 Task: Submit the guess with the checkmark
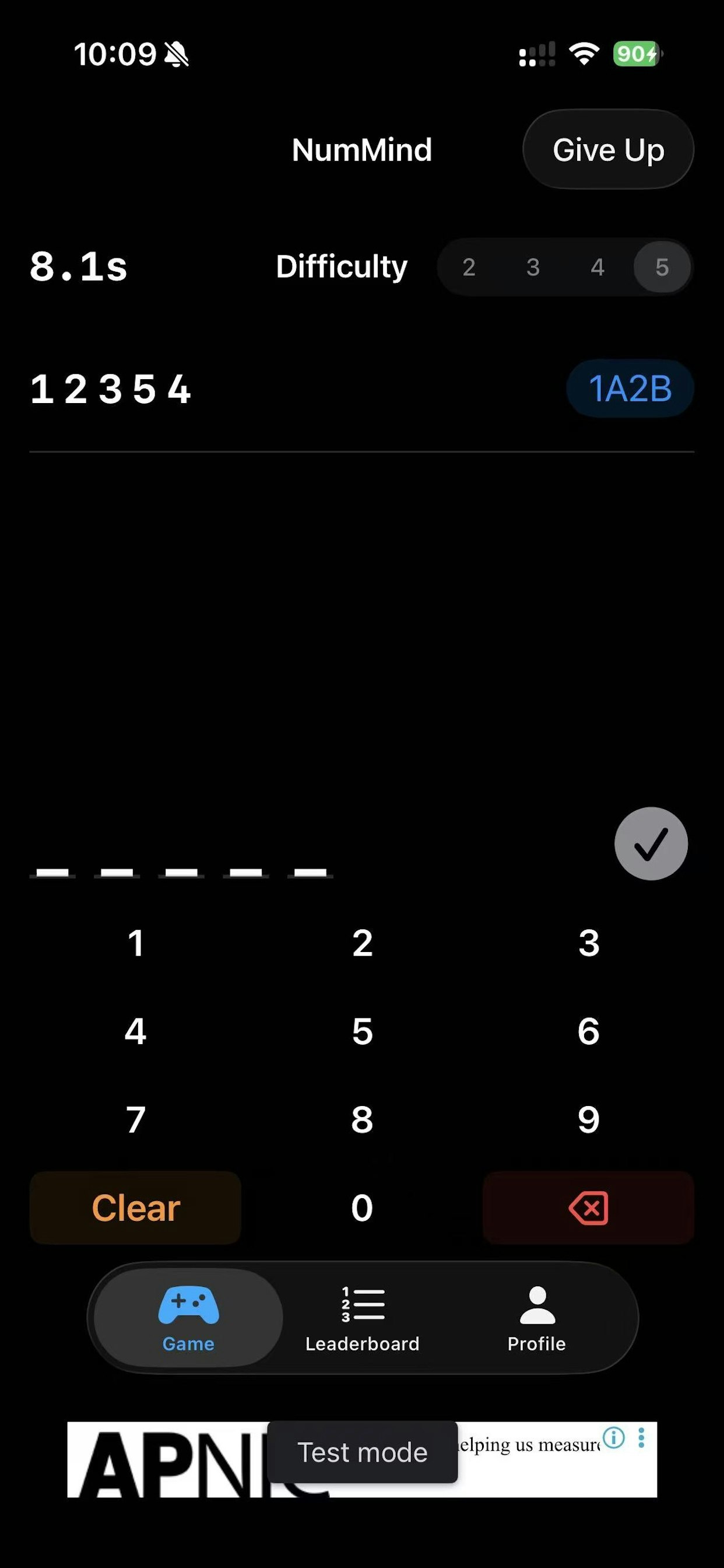tap(651, 843)
